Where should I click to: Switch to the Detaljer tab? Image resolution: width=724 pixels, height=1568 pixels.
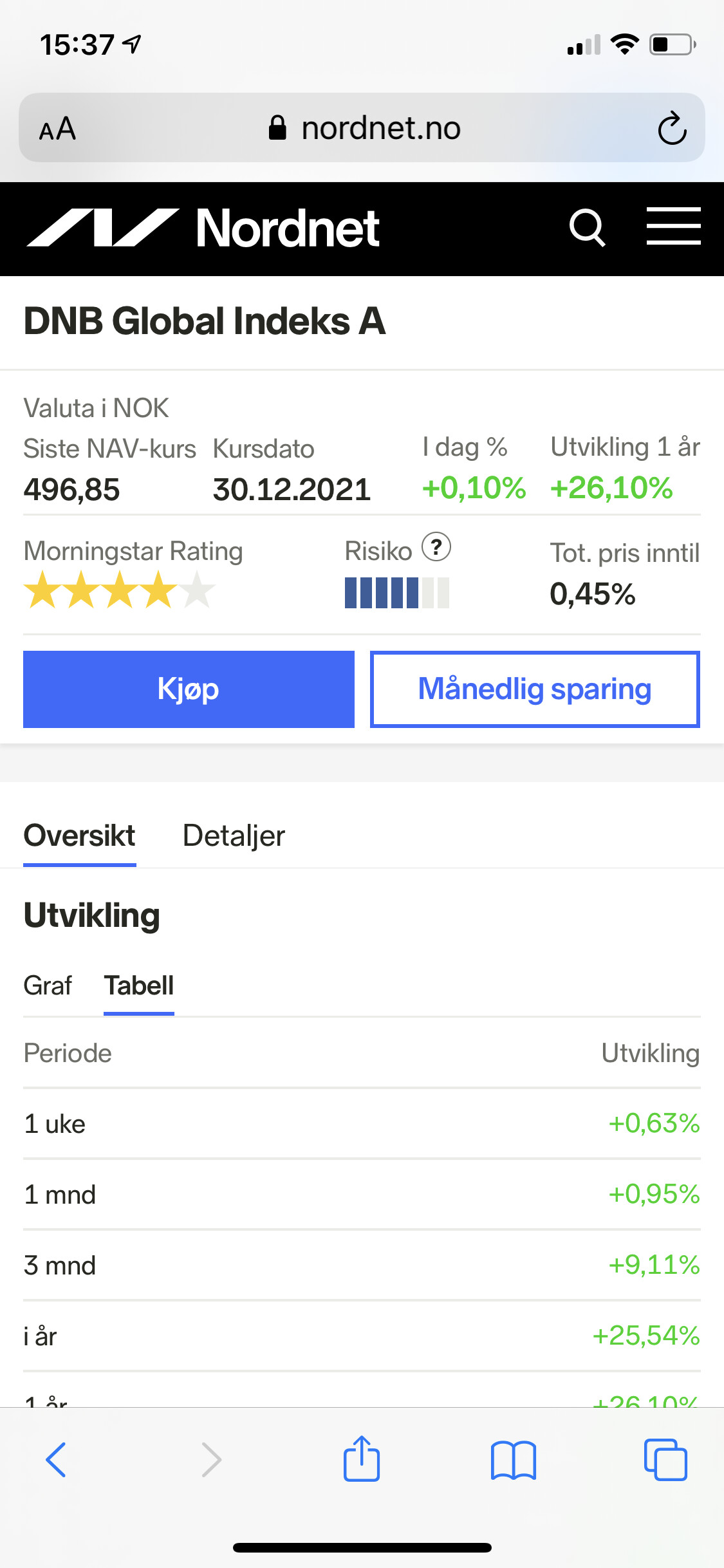coord(234,836)
